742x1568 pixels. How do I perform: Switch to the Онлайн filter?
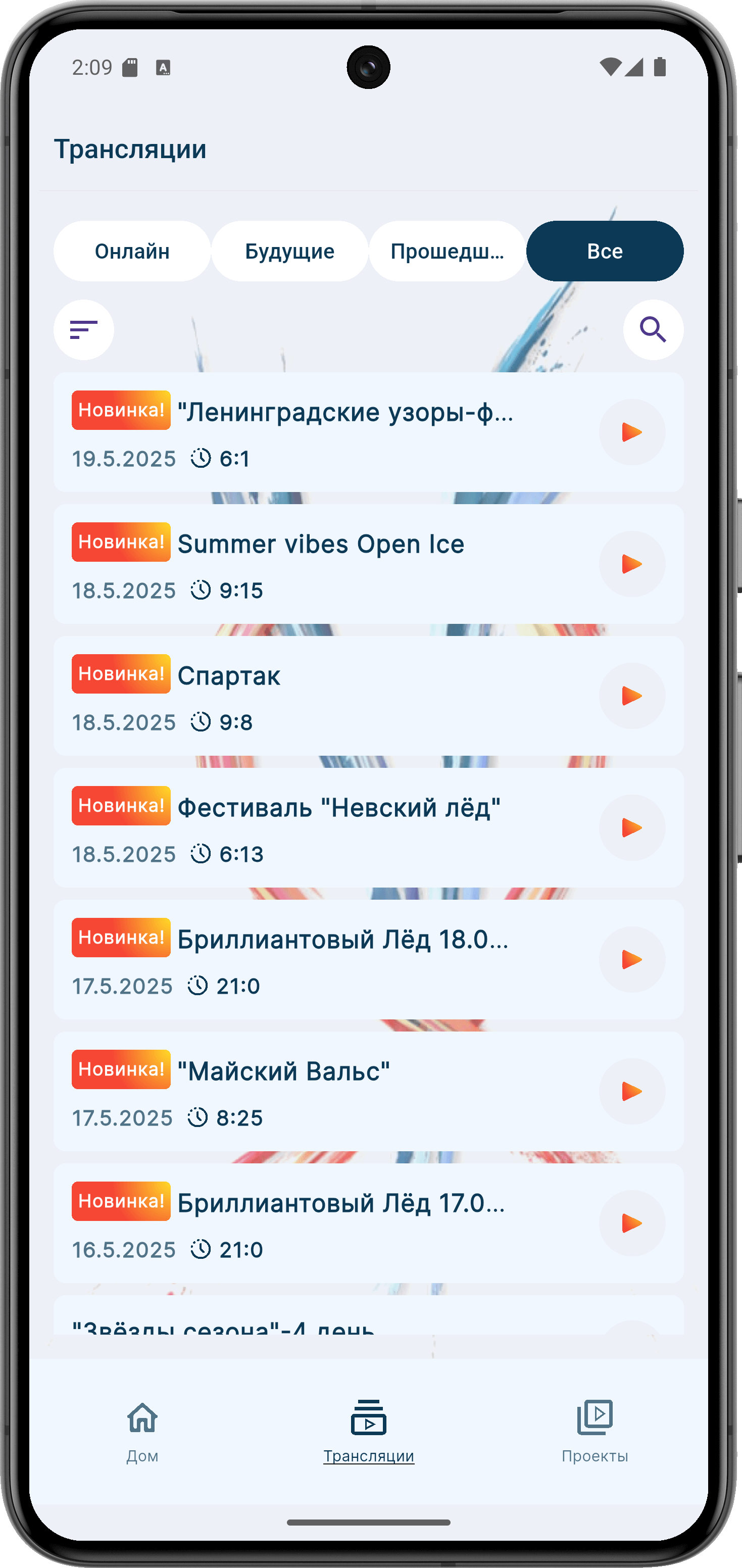(x=132, y=252)
